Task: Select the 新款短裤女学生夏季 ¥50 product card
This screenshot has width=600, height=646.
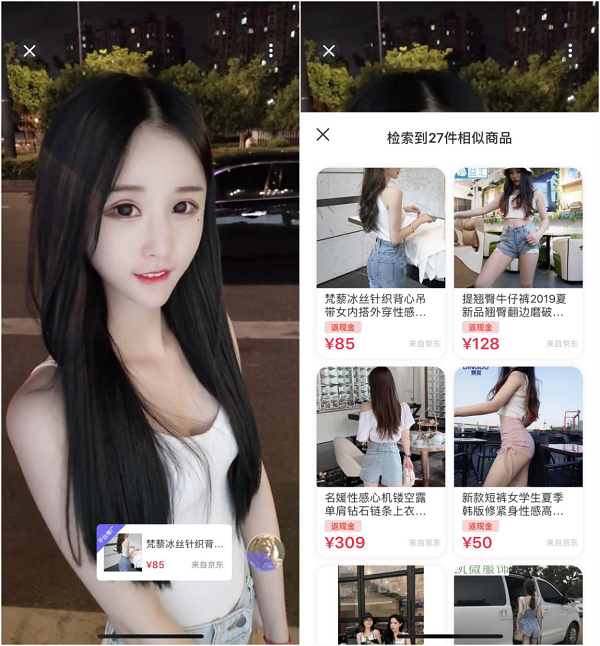Action: tap(518, 460)
